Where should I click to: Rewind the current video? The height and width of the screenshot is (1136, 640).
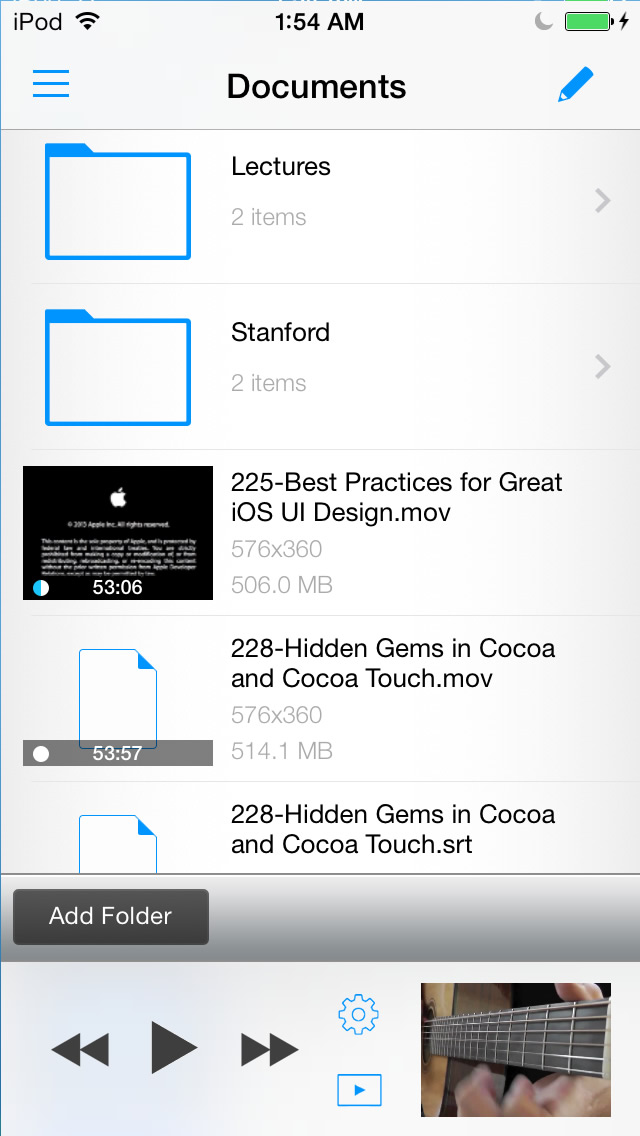click(x=80, y=1049)
